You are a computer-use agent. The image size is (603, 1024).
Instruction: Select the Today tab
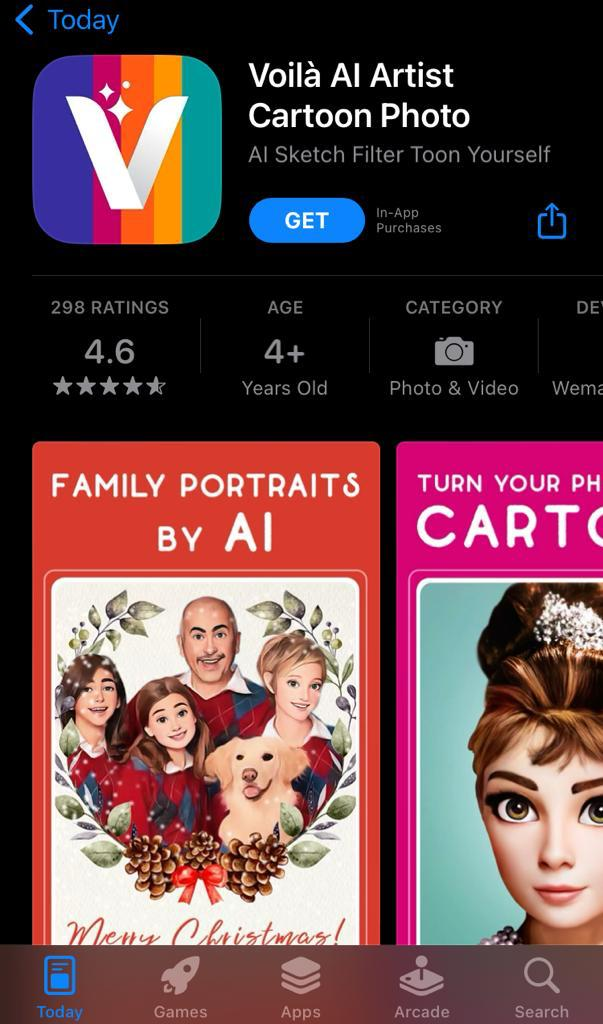point(59,987)
